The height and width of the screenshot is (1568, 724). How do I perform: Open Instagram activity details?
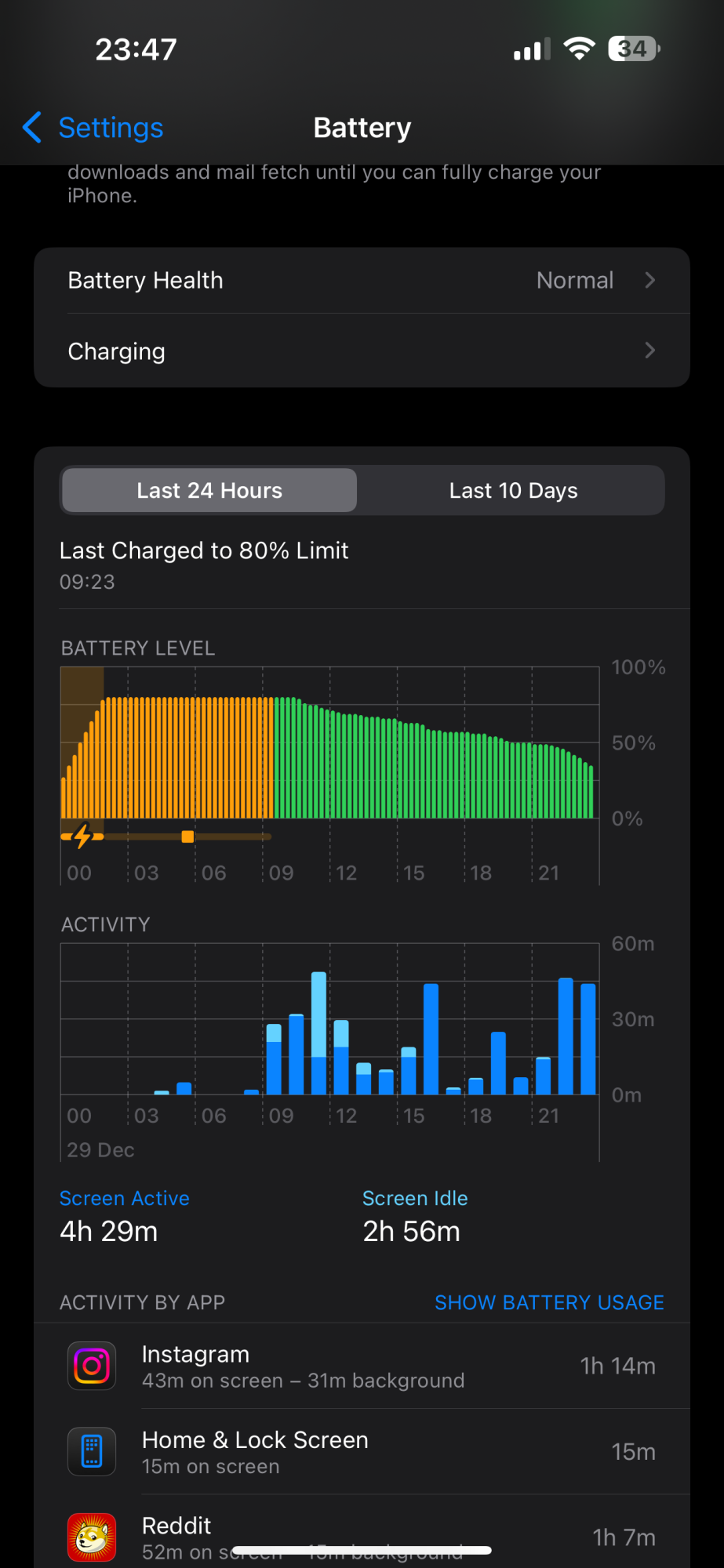coord(362,1367)
